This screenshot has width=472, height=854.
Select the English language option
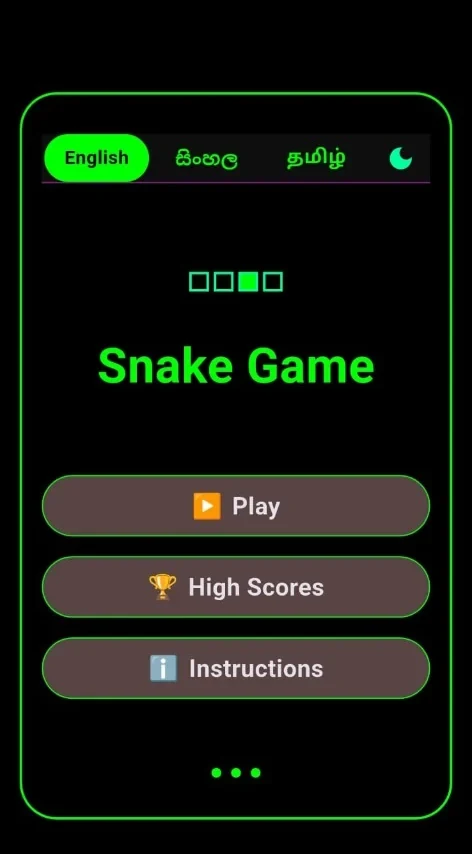tap(96, 158)
